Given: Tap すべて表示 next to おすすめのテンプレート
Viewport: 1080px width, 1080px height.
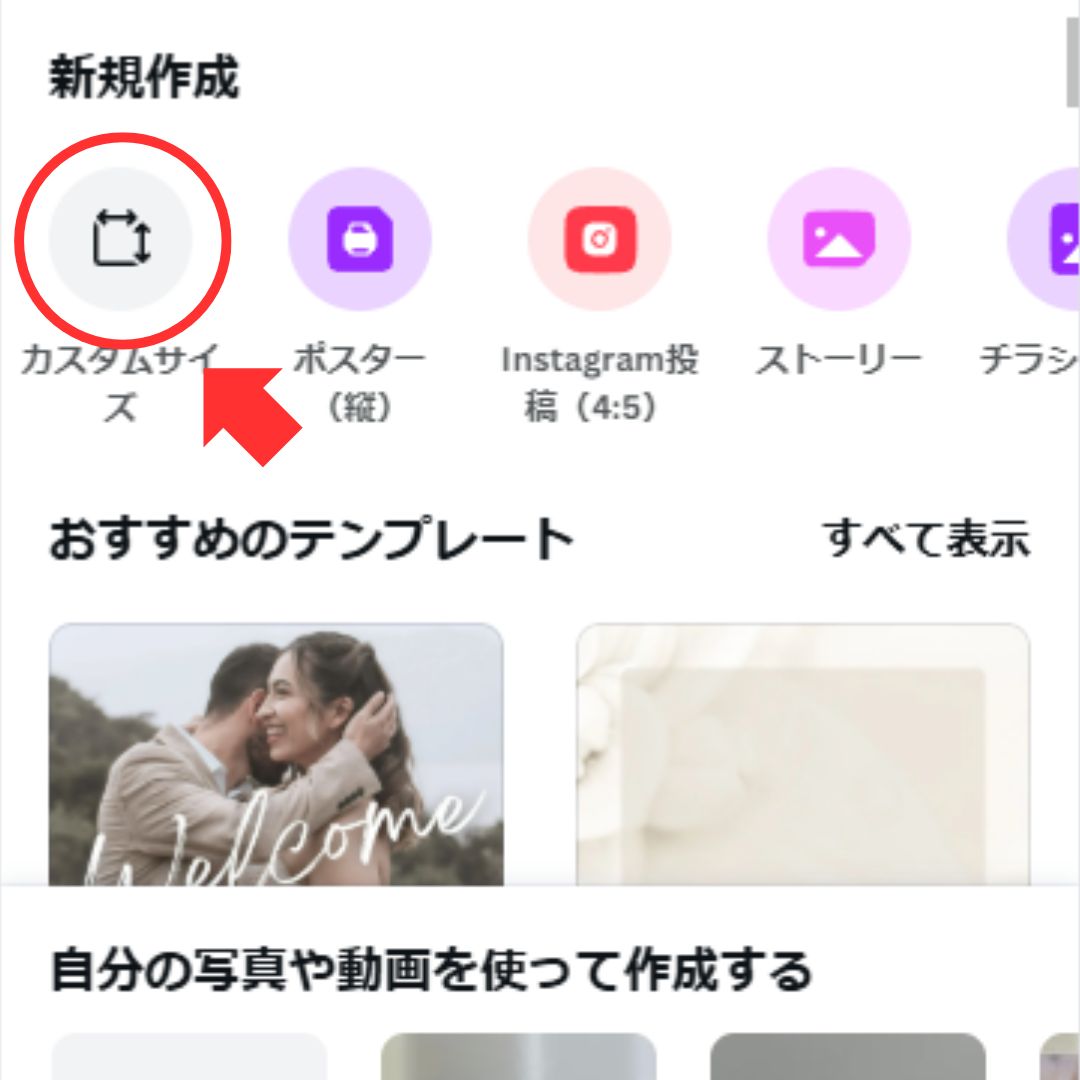Looking at the screenshot, I should pyautogui.click(x=926, y=540).
